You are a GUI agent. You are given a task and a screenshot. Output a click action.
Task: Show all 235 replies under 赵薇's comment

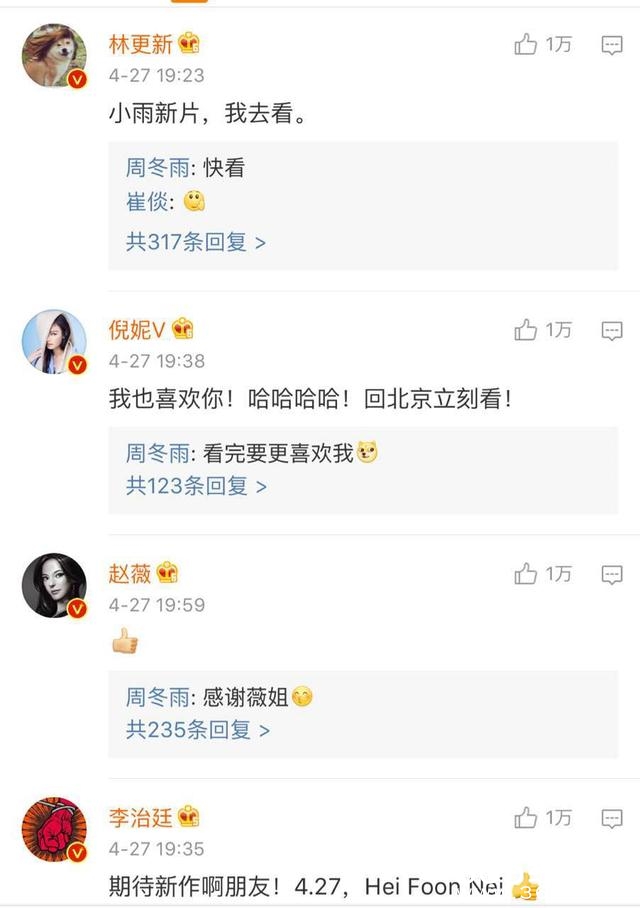click(x=197, y=730)
